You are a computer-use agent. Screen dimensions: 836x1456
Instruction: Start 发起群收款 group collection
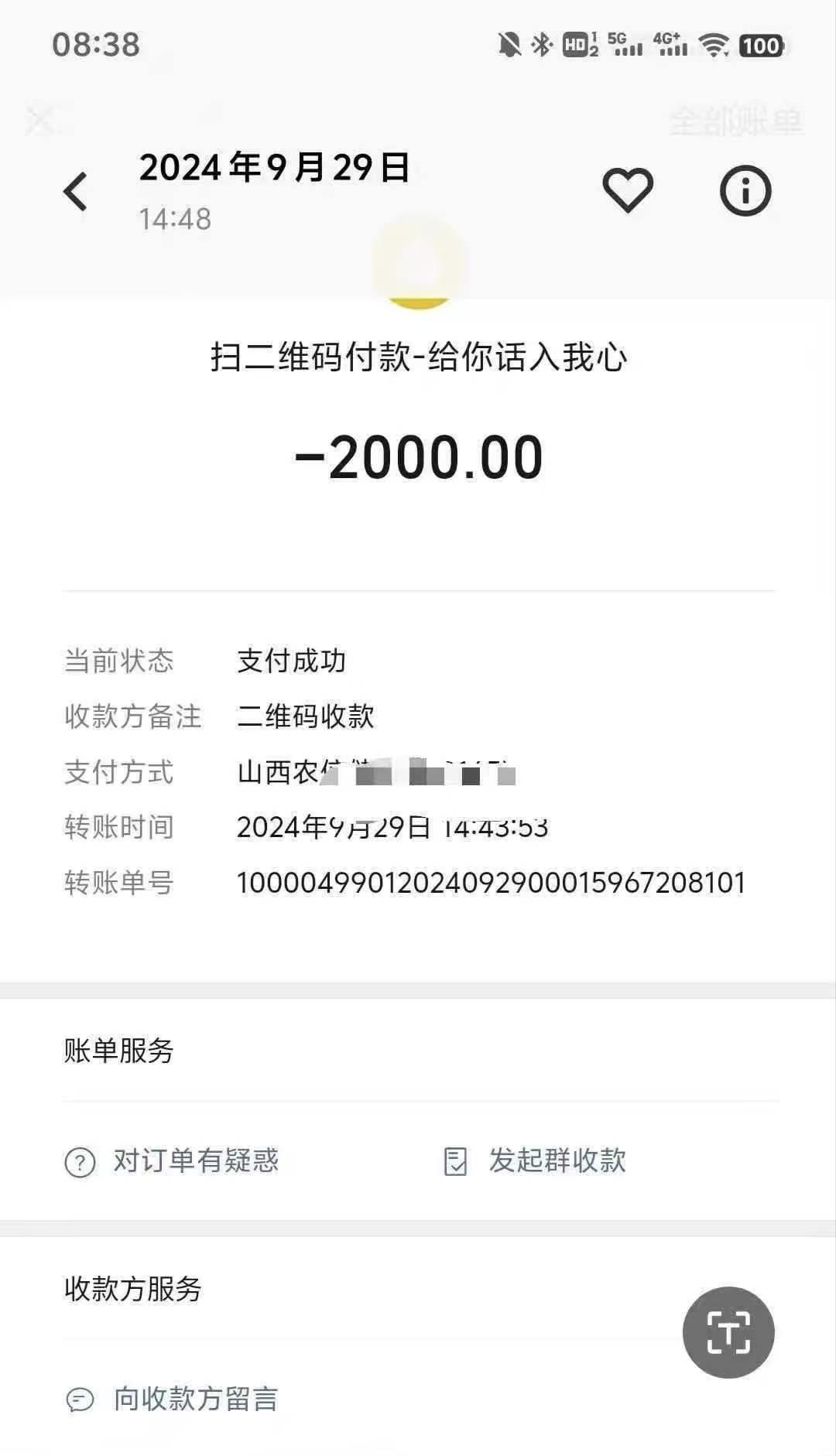click(534, 1160)
